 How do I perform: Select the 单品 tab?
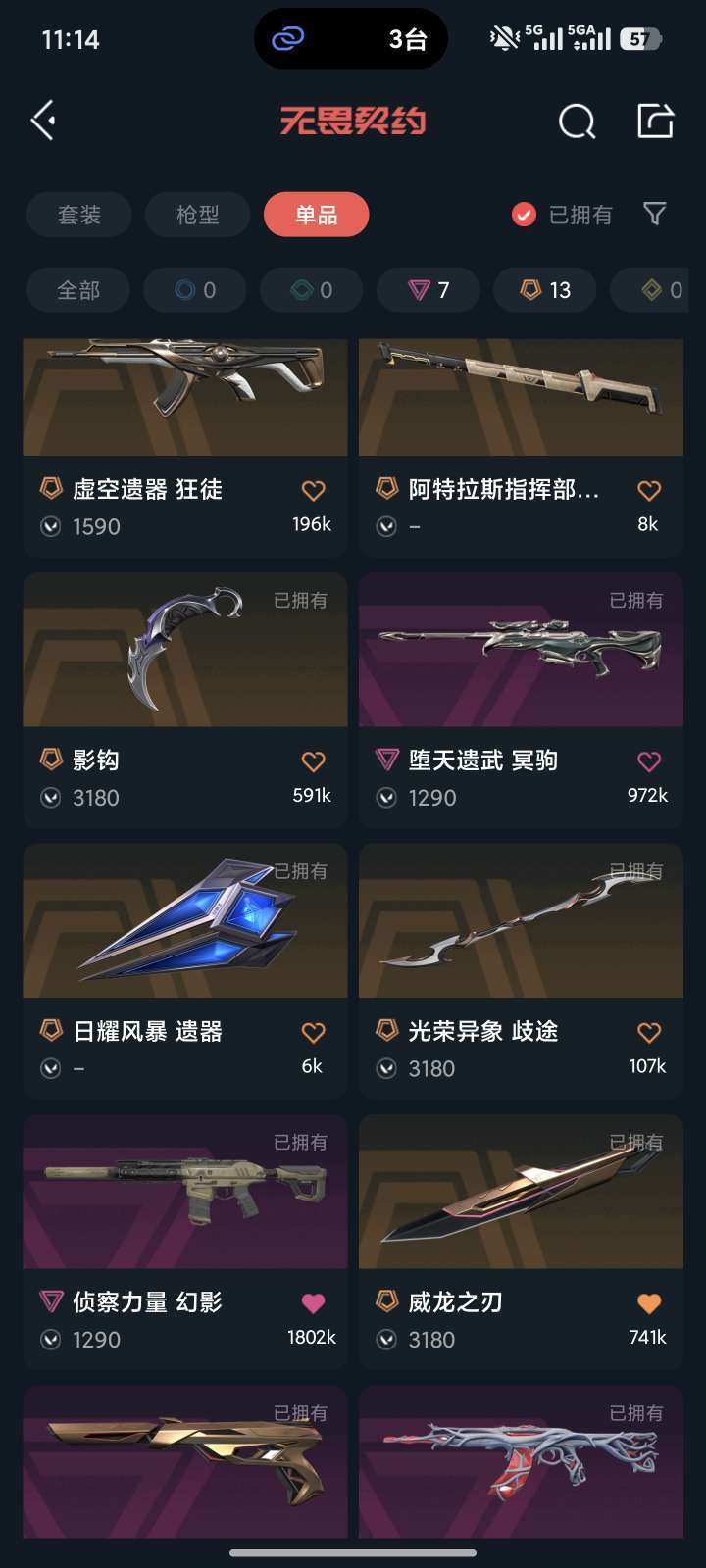click(x=316, y=215)
